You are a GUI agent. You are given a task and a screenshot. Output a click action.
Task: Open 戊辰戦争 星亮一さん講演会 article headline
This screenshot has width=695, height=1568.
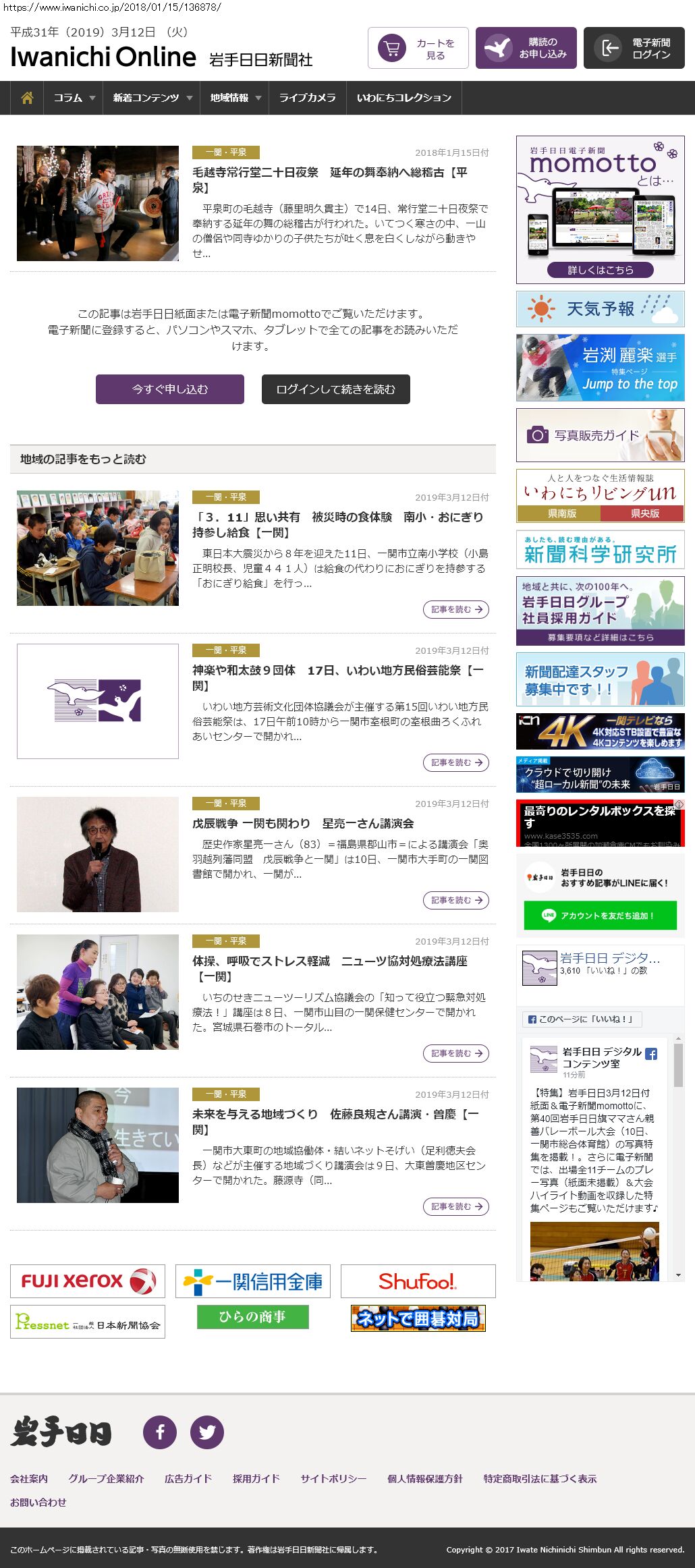pyautogui.click(x=303, y=823)
